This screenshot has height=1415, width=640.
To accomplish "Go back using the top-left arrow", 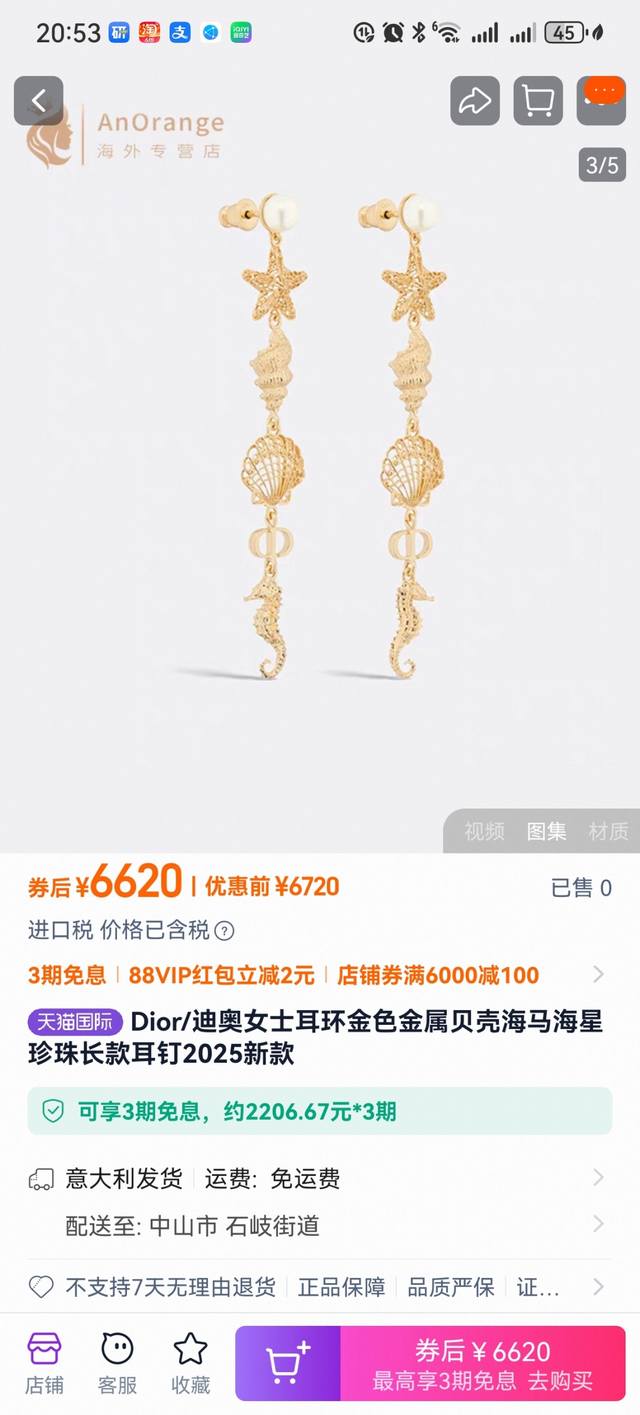I will (x=39, y=100).
